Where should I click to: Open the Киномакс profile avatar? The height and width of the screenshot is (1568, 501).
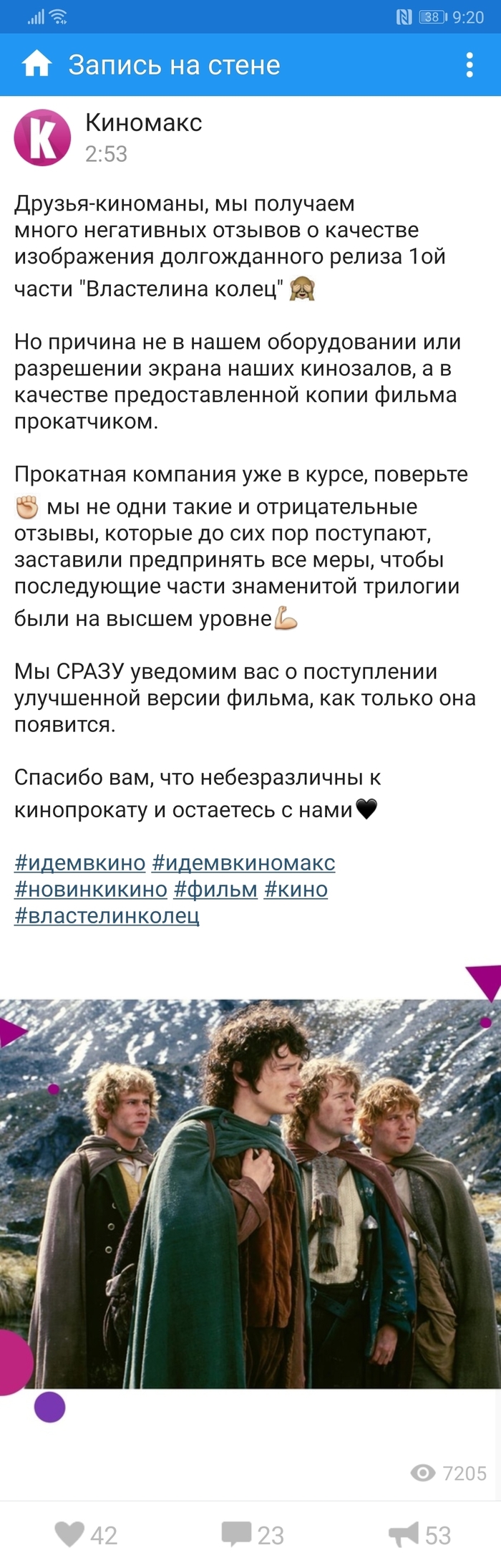coord(42,138)
